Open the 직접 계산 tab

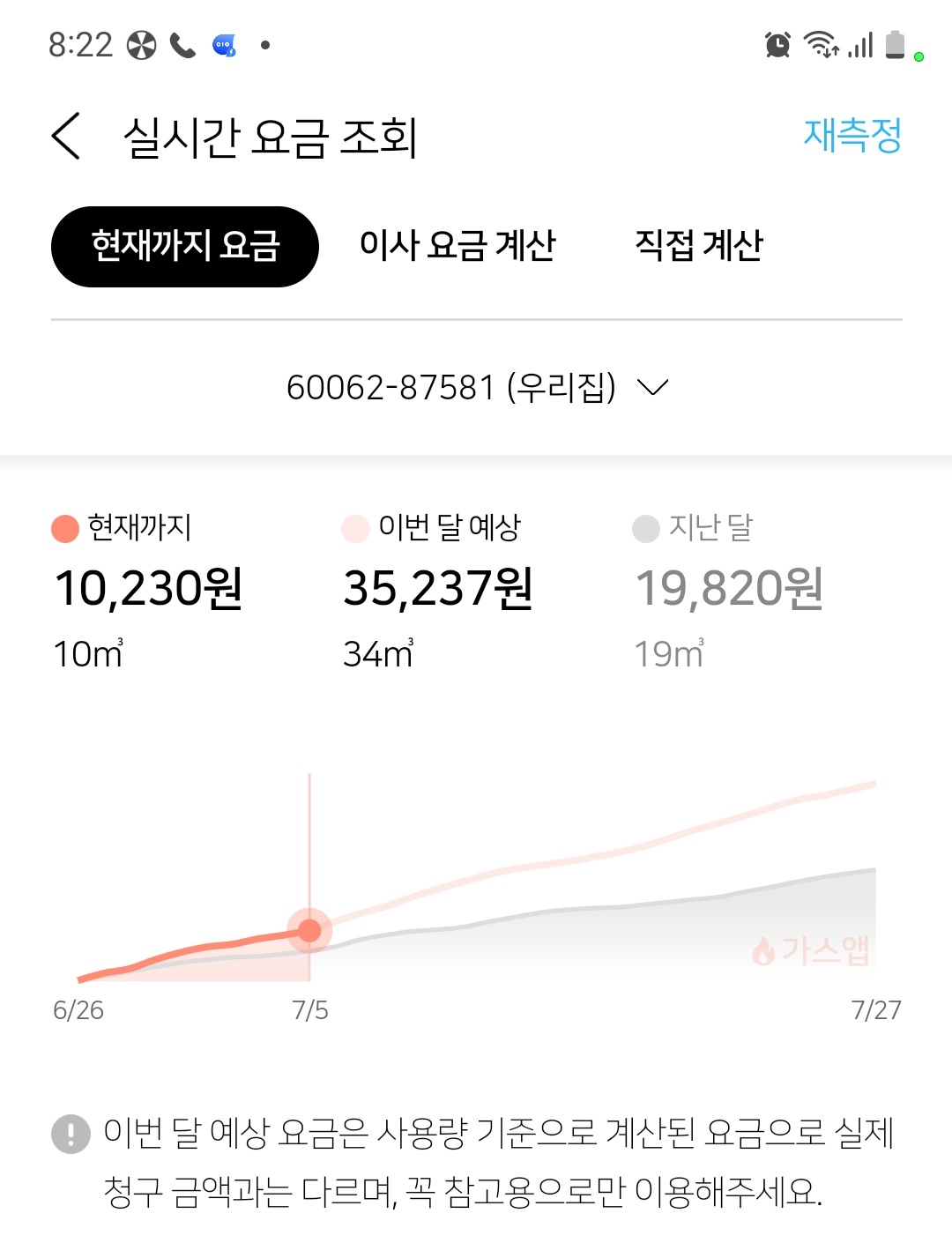pyautogui.click(x=698, y=246)
